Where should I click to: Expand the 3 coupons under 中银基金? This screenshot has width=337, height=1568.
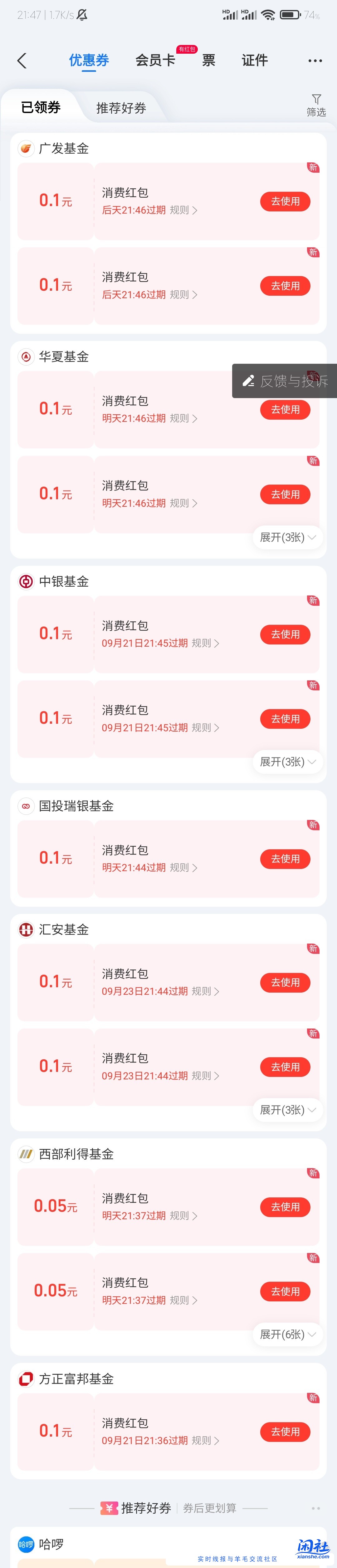coord(287,762)
